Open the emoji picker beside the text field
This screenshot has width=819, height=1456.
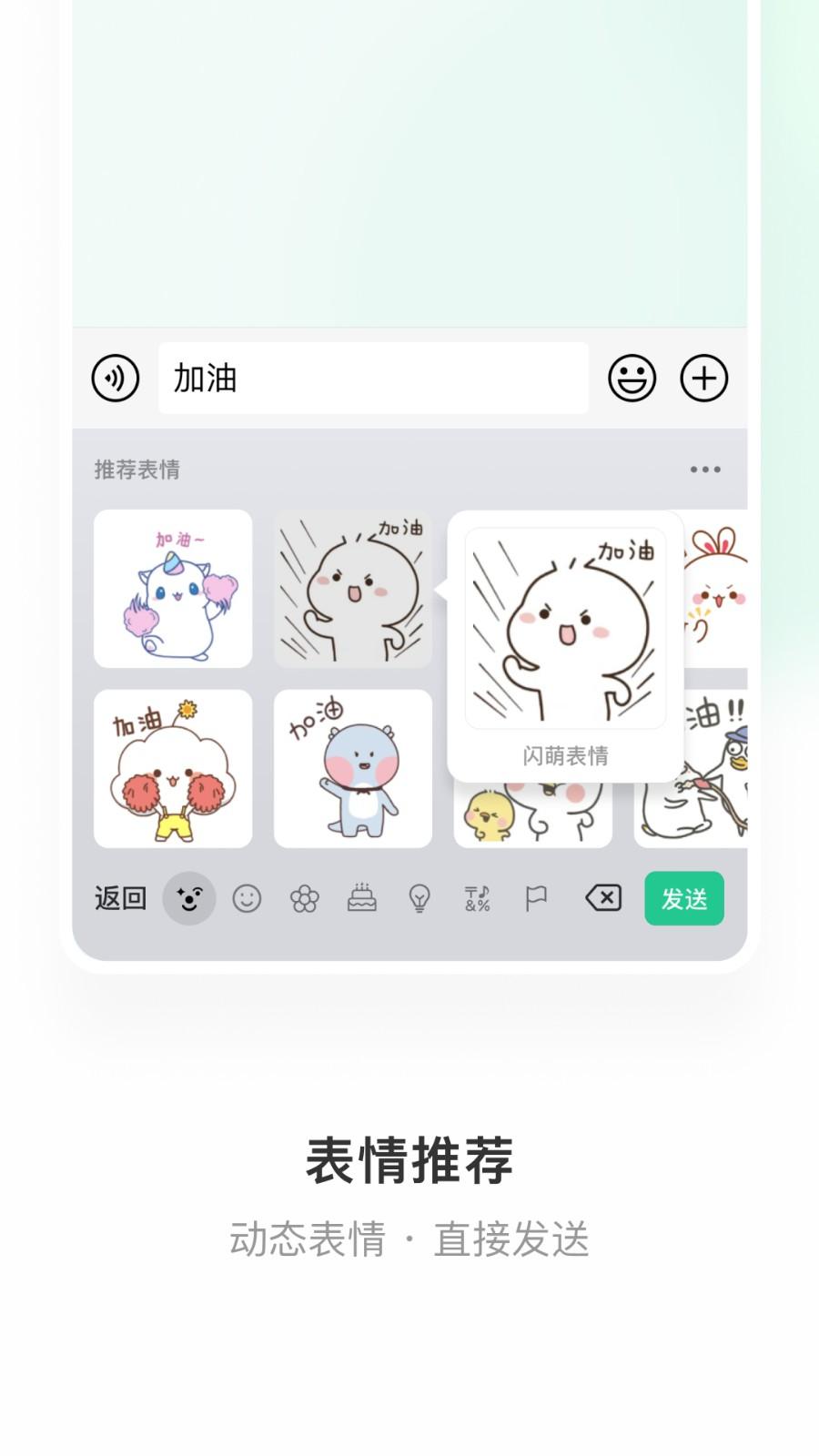632,379
